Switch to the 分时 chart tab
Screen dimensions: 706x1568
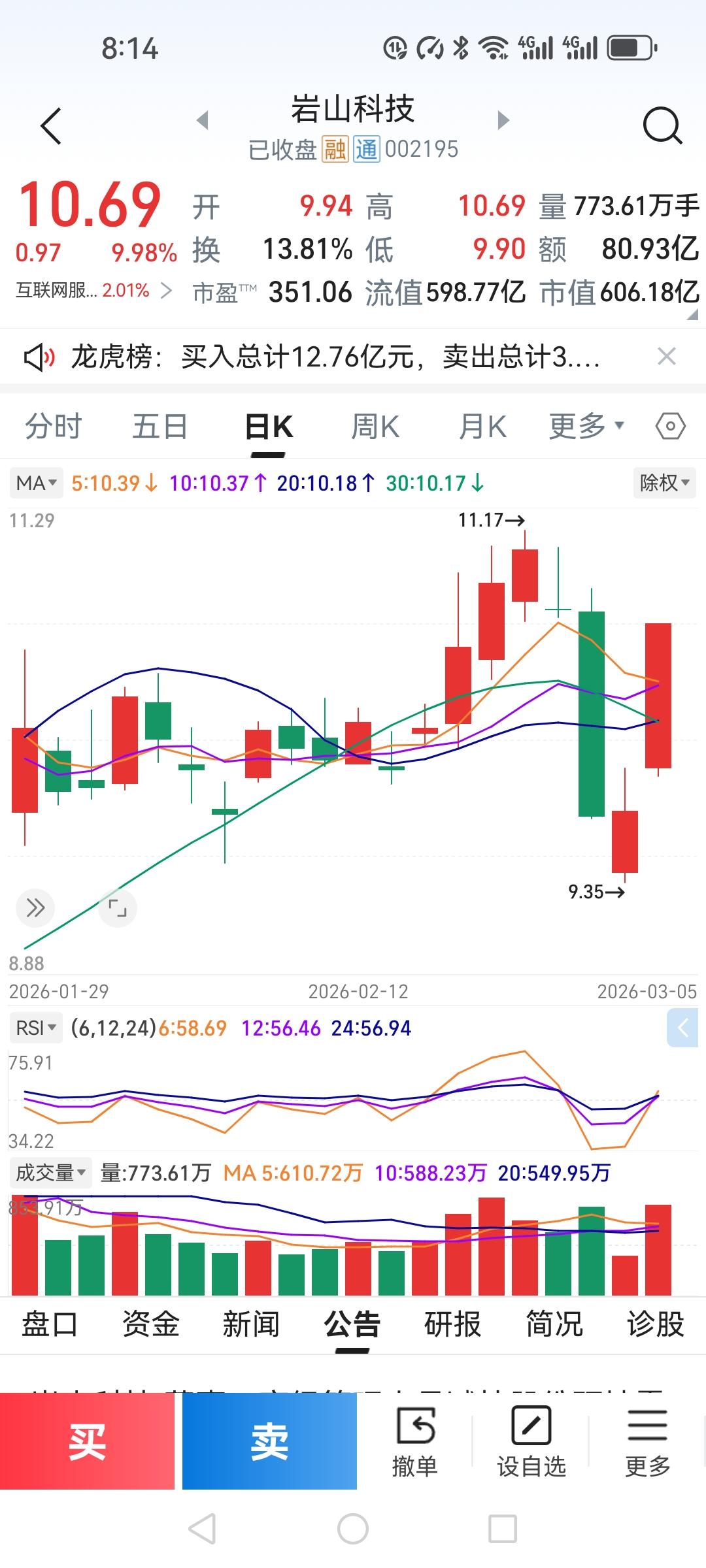click(53, 427)
